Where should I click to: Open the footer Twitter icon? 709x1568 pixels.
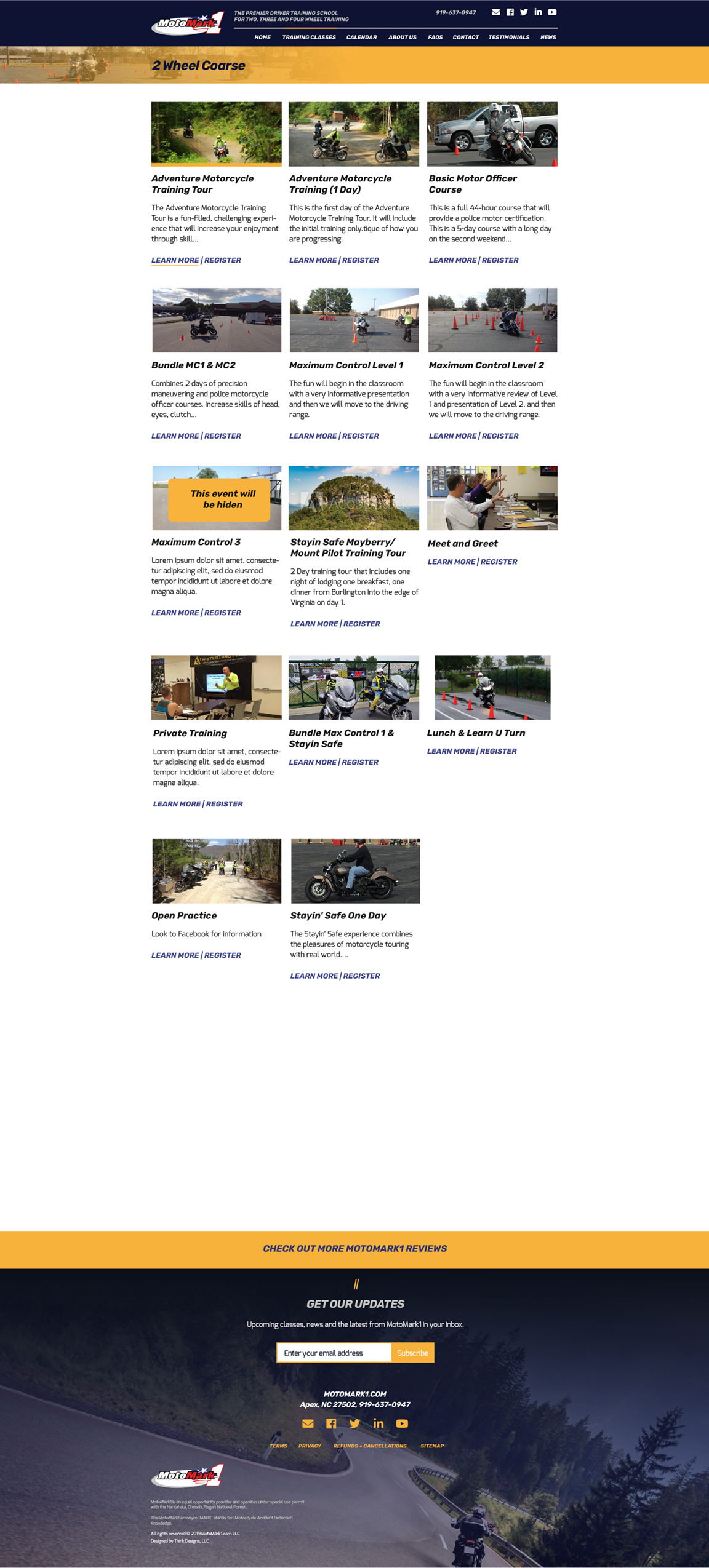point(354,1423)
